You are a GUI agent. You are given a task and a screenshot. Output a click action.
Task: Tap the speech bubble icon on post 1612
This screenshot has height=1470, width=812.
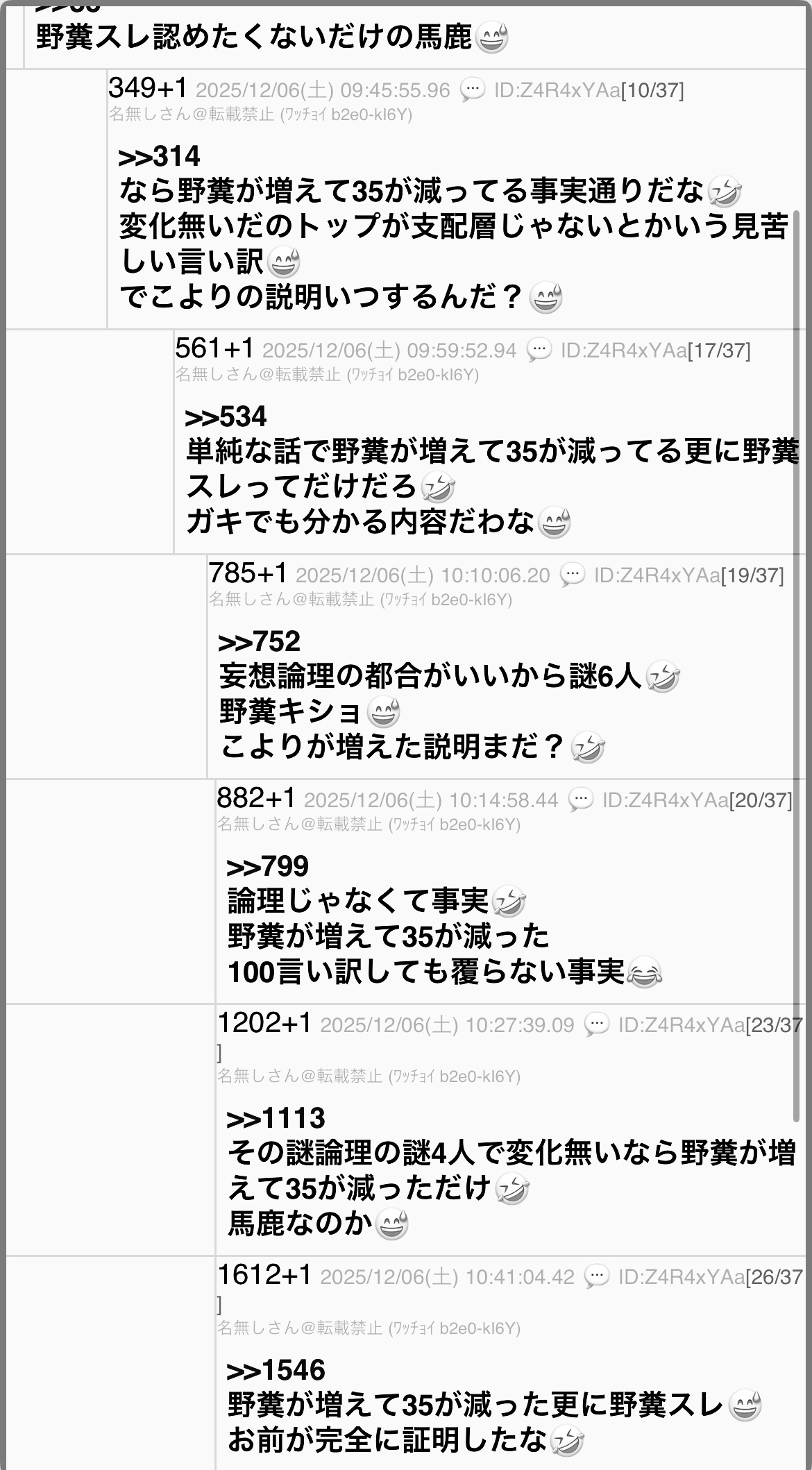597,1277
